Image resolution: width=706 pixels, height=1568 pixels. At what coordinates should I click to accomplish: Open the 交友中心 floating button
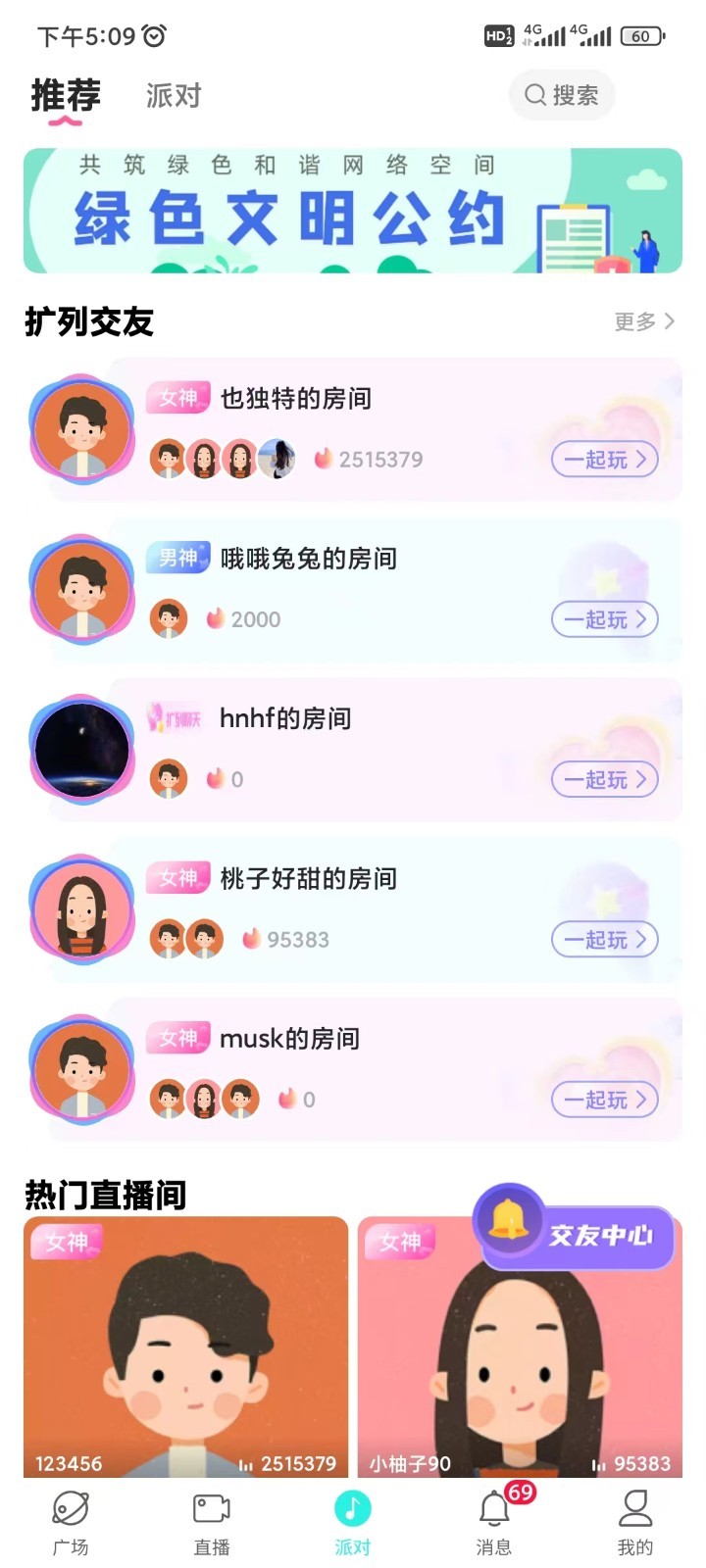[x=577, y=1235]
